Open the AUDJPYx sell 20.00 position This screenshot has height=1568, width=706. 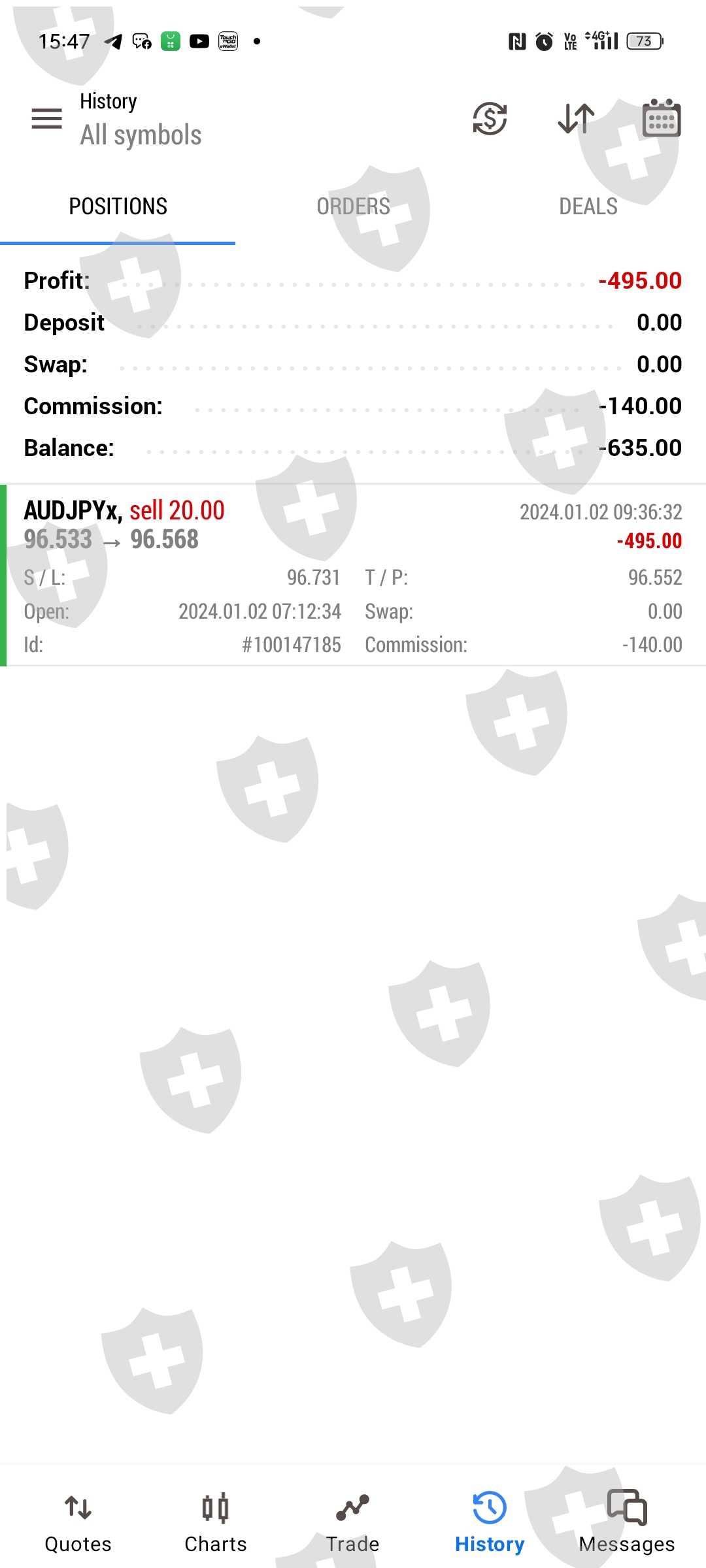click(x=353, y=575)
